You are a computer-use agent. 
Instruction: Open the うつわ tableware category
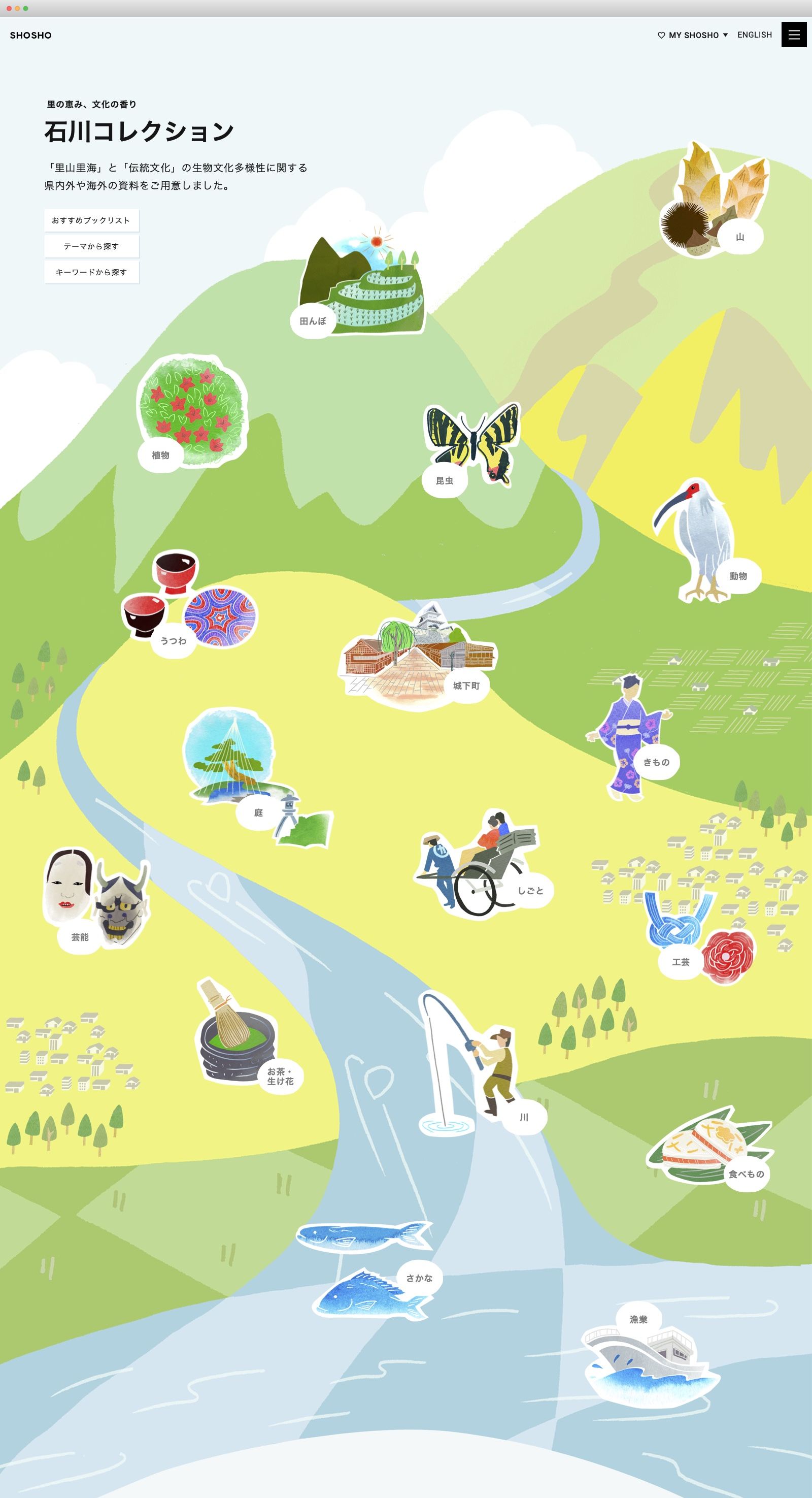(x=173, y=641)
